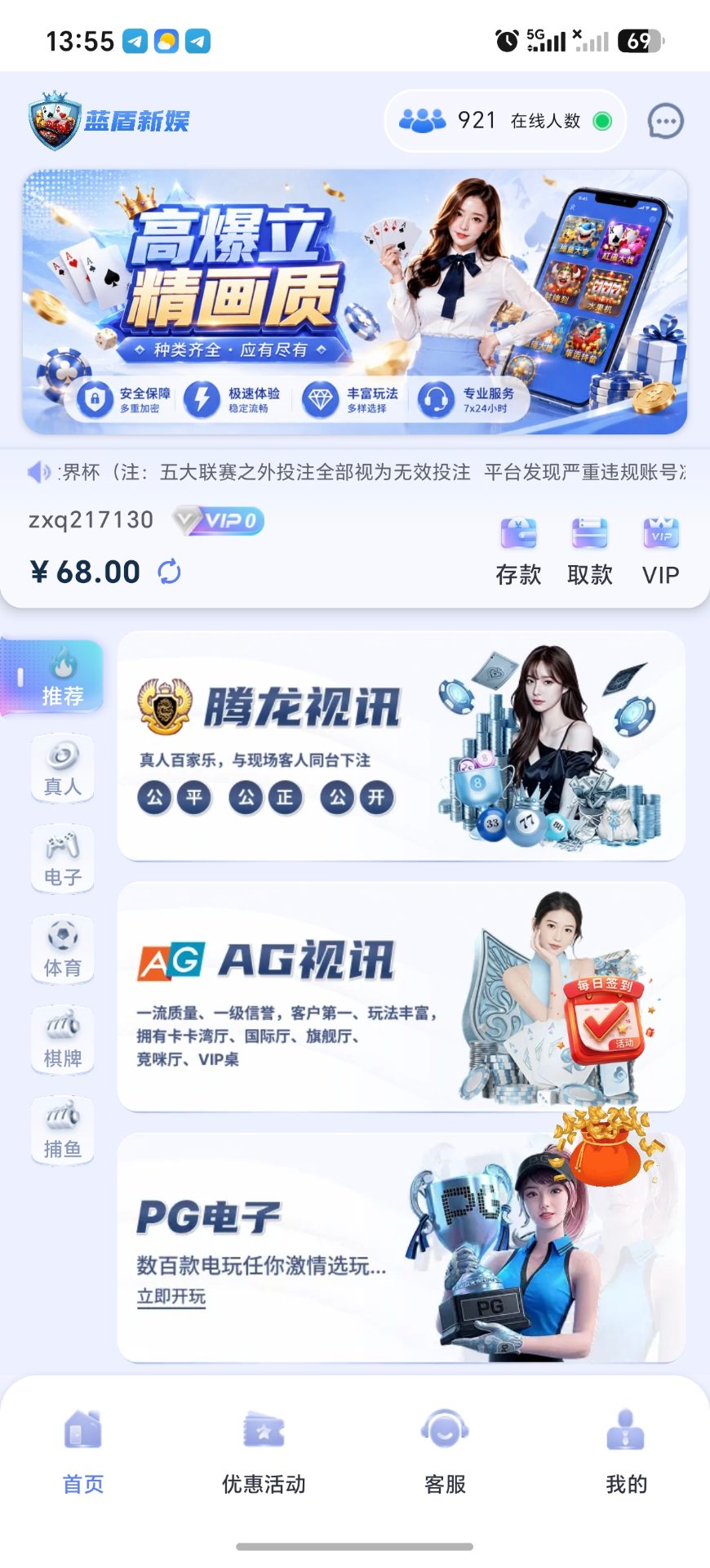This screenshot has height=1568, width=710.
Task: Switch to the 棋牌 category
Action: (x=63, y=1040)
